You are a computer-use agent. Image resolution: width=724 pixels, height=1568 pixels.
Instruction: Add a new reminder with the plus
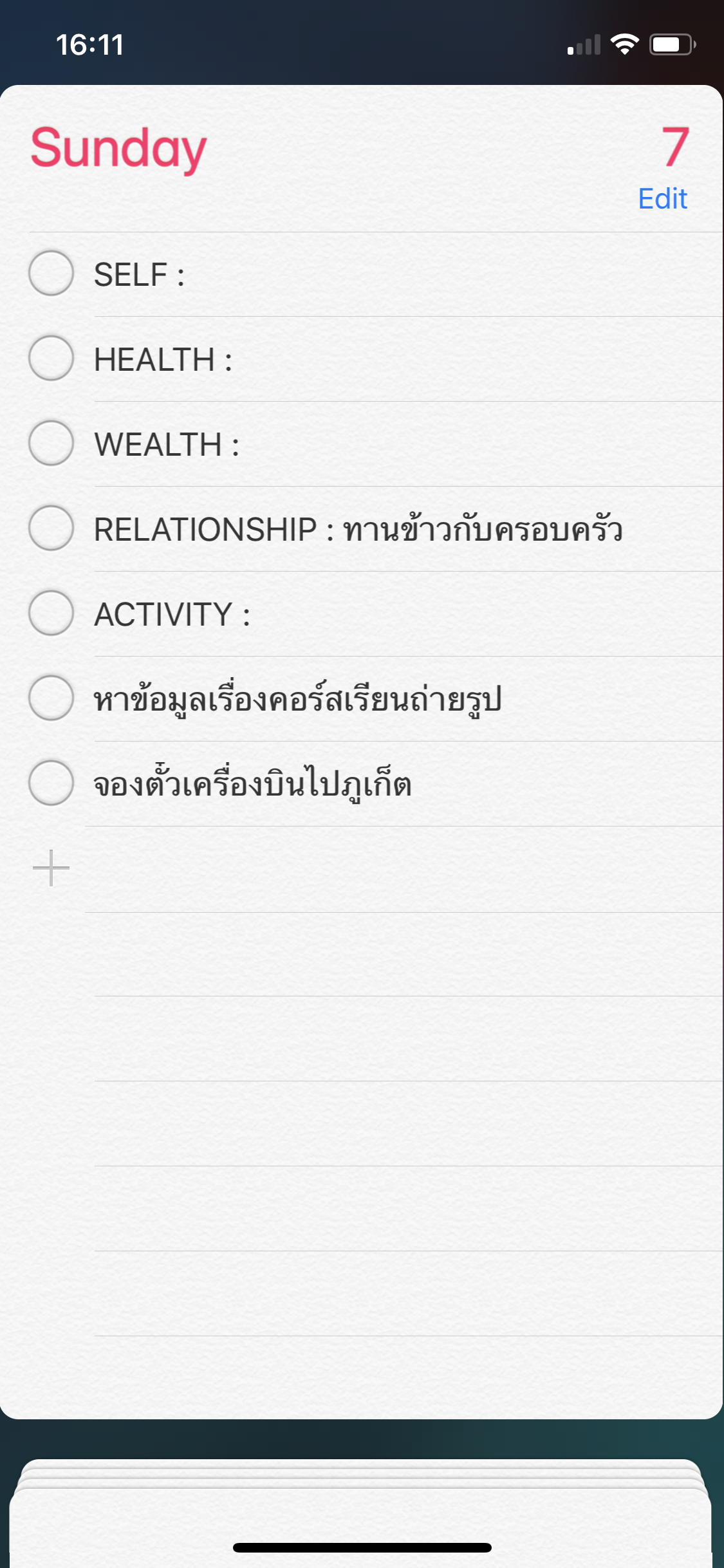[x=51, y=868]
